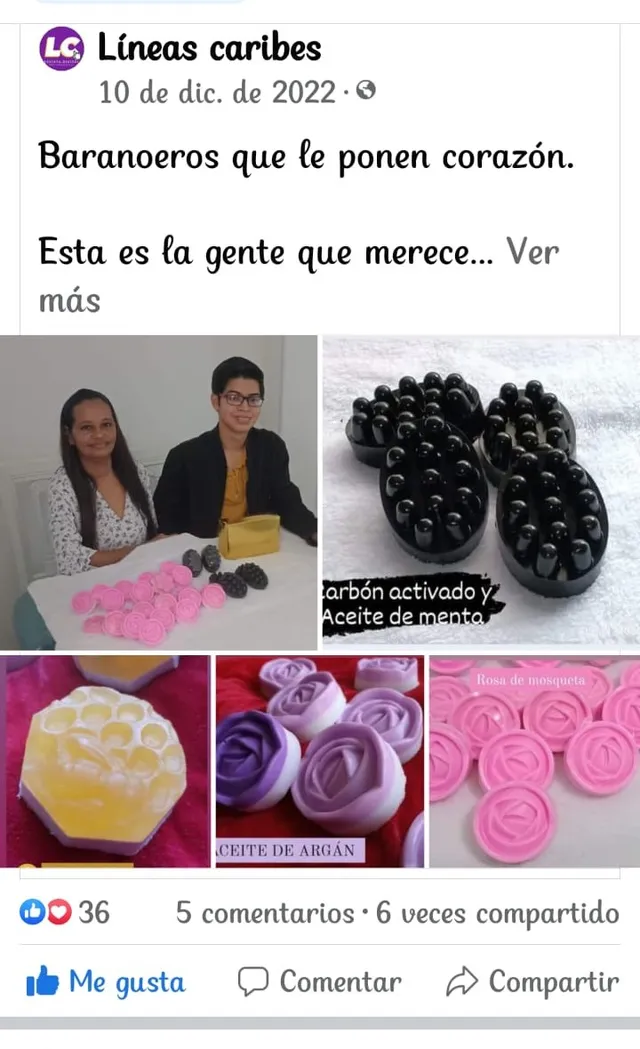
Task: Open the pink Rosa de mosqueta photo
Action: click(x=534, y=761)
